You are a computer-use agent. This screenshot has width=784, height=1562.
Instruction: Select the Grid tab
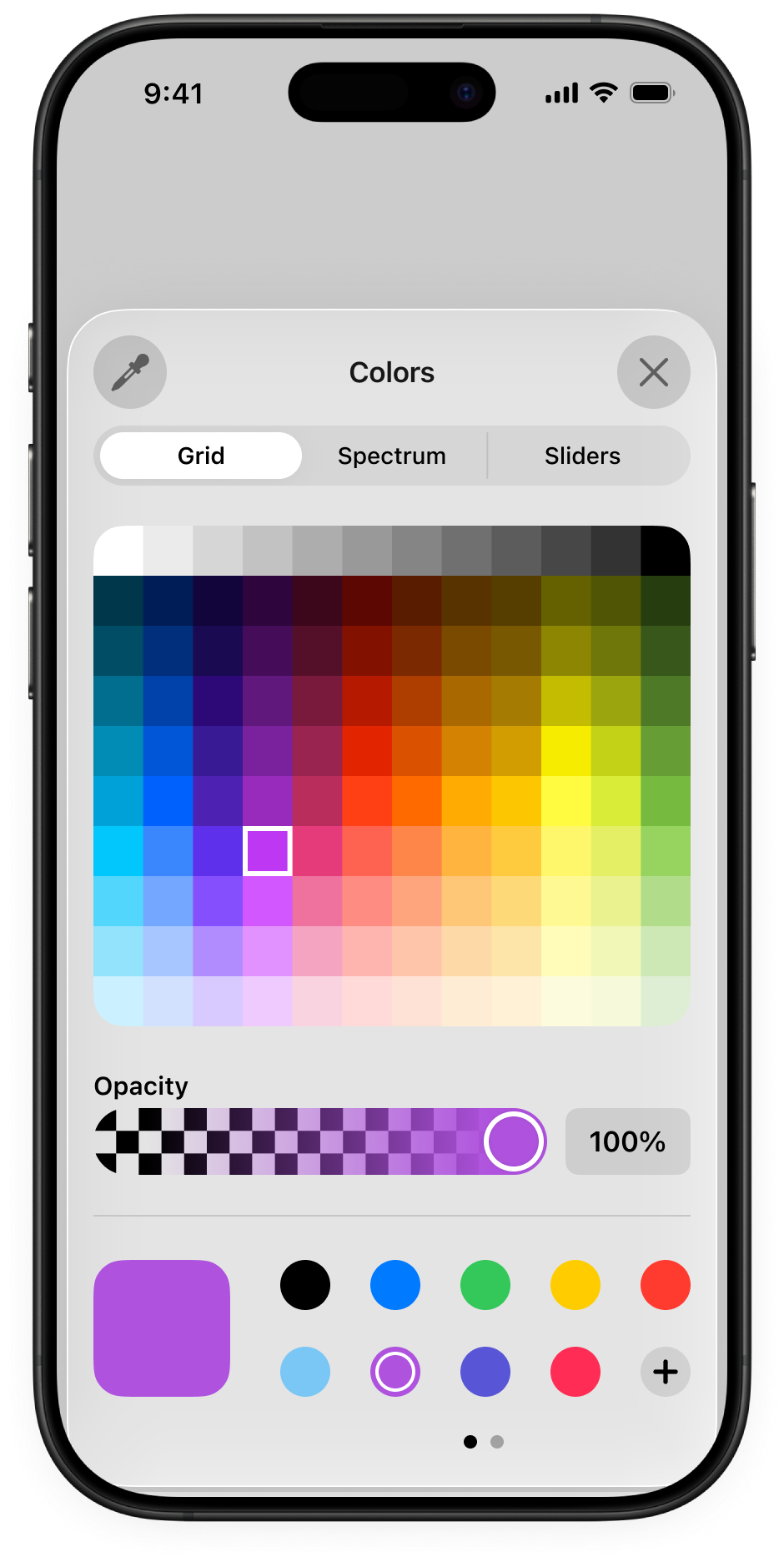click(x=201, y=456)
